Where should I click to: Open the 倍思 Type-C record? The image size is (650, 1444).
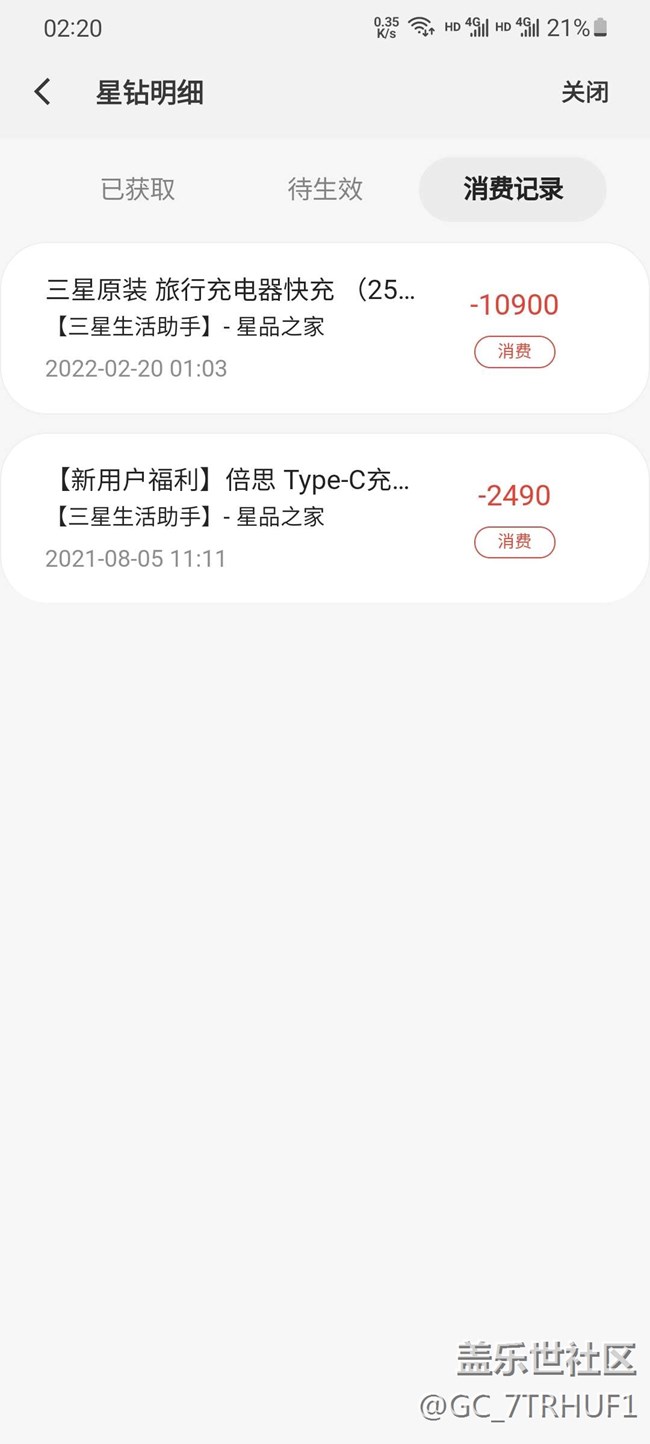(324, 518)
